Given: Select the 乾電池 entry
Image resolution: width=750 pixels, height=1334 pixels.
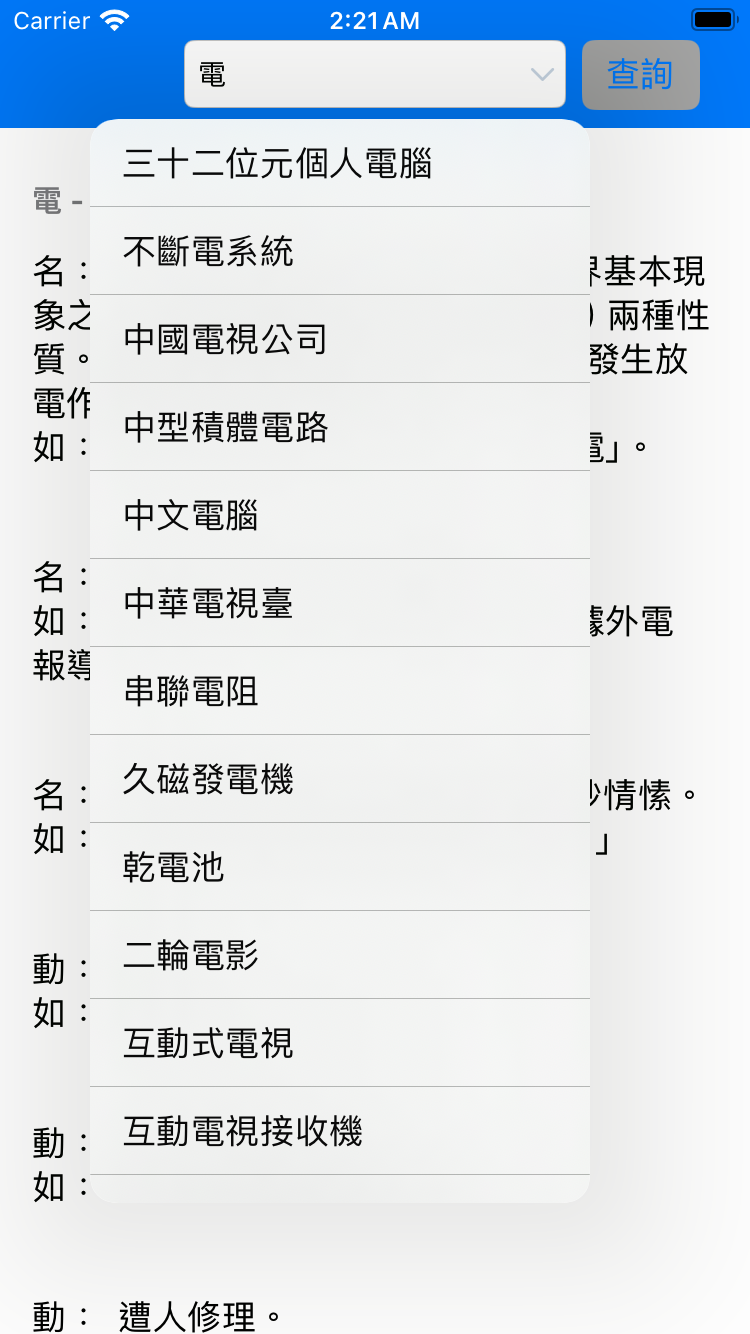Looking at the screenshot, I should 340,867.
